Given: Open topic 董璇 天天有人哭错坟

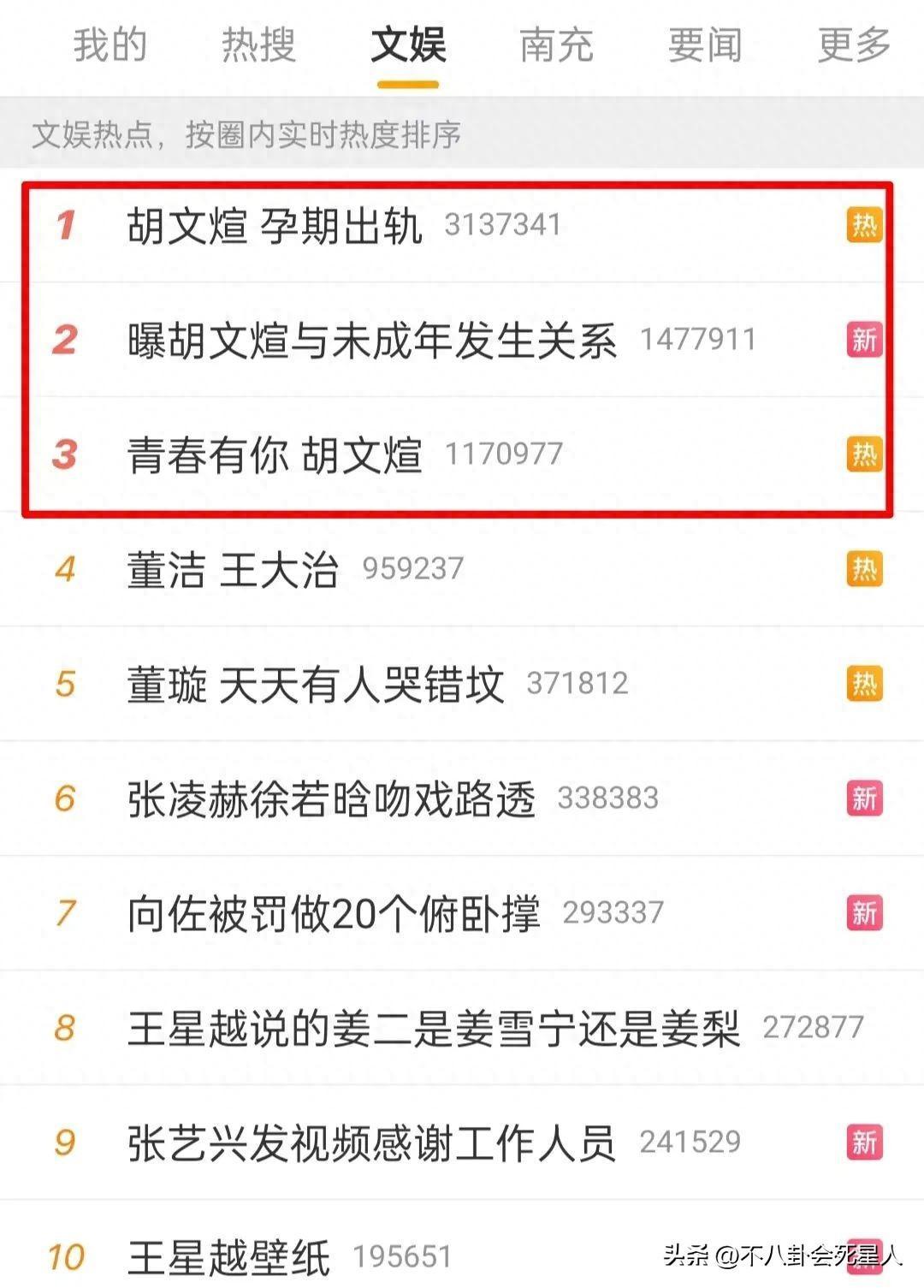Looking at the screenshot, I should click(x=315, y=684).
